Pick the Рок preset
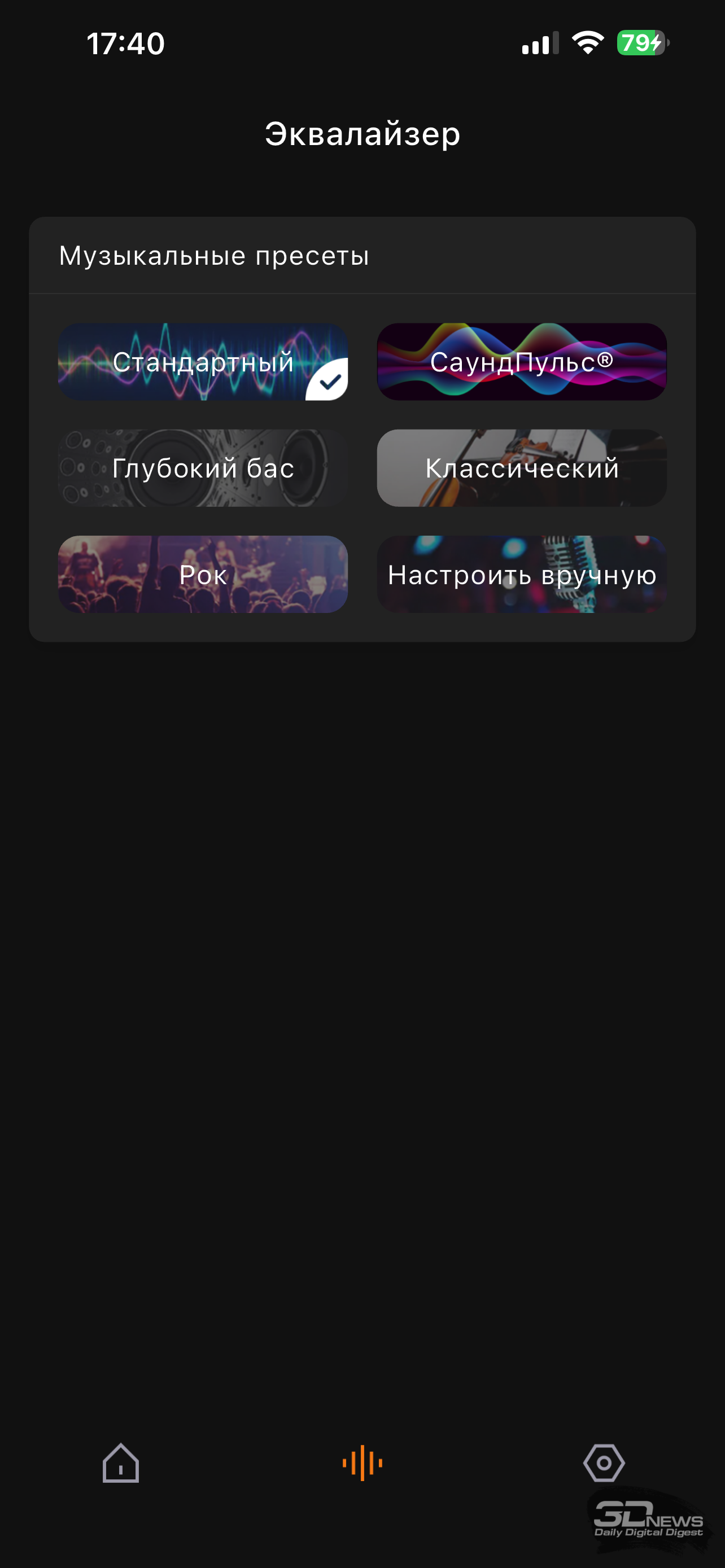 tap(203, 574)
